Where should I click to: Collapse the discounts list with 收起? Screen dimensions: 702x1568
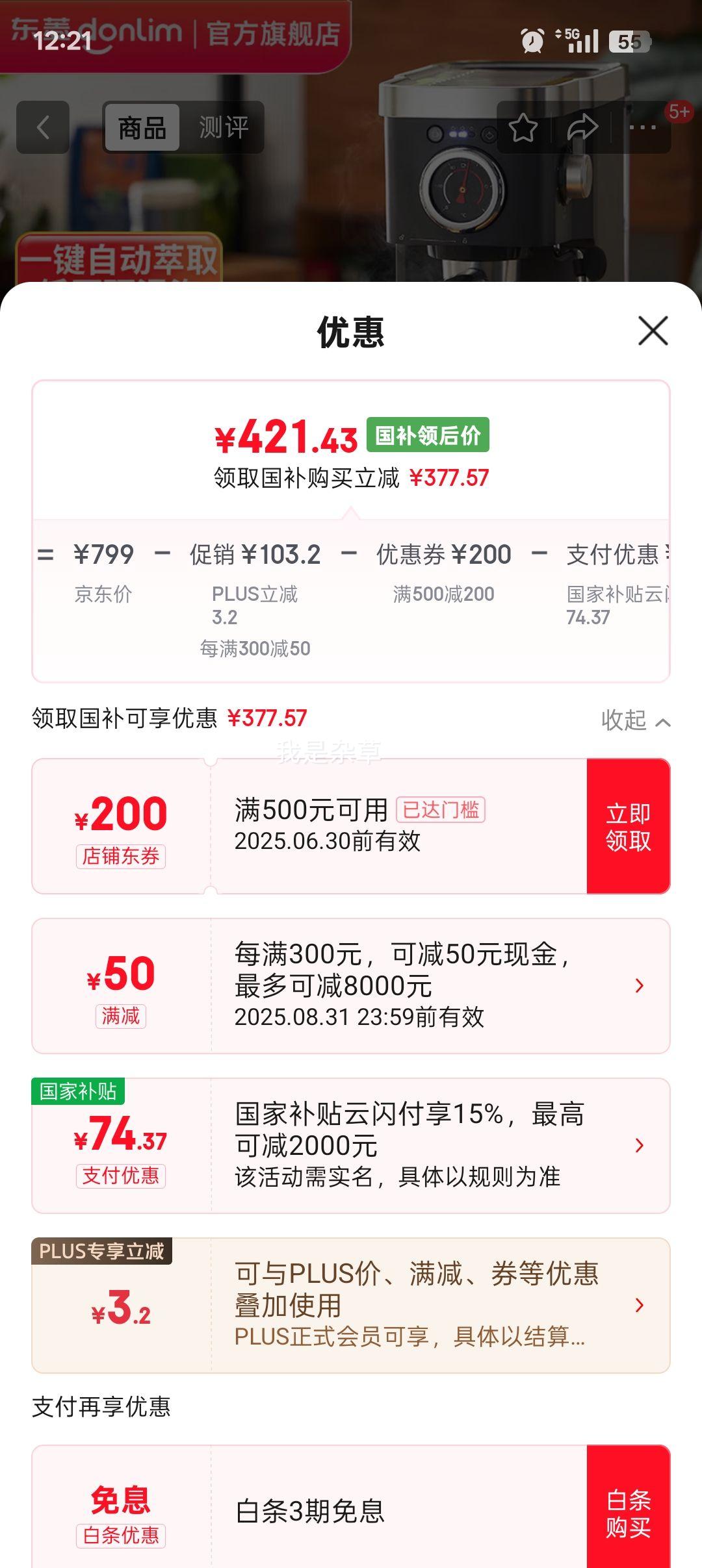[635, 720]
